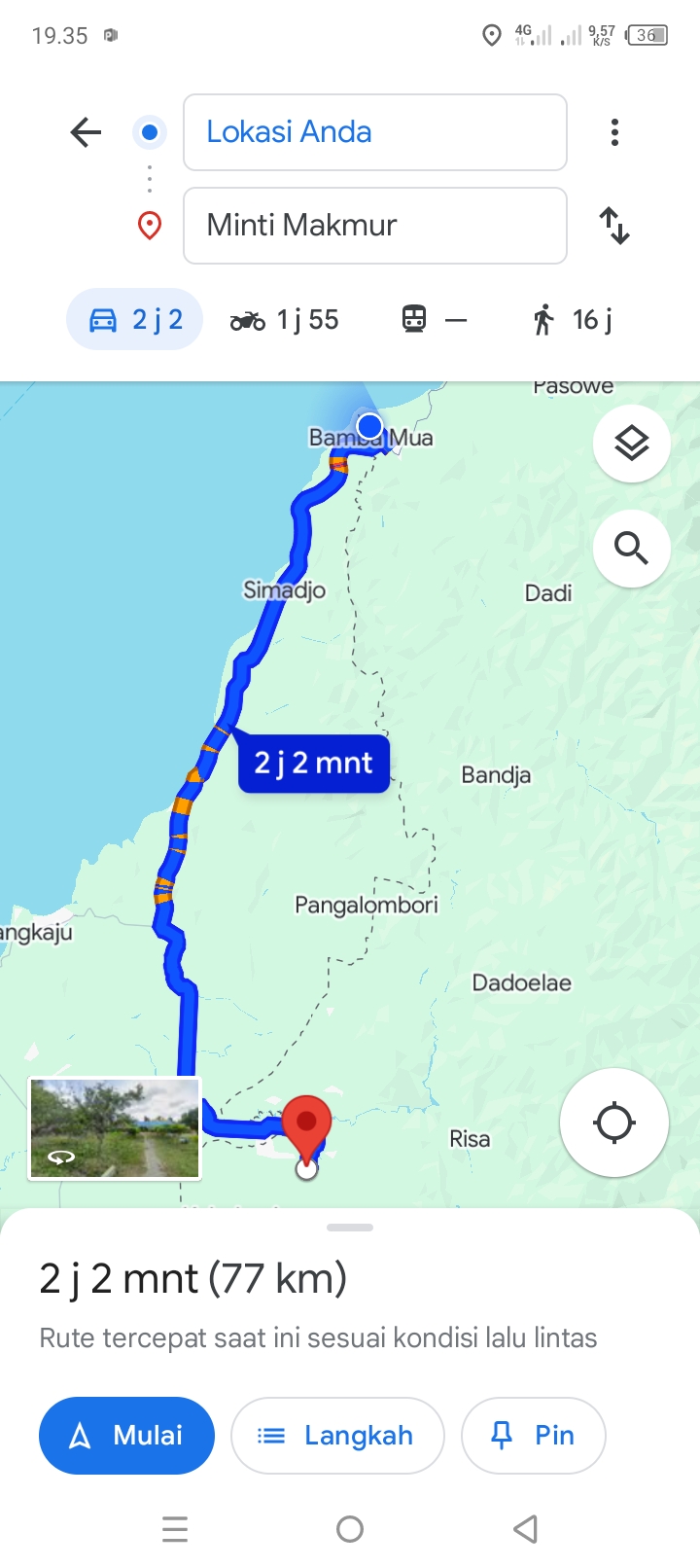Viewport: 700px width, 1568px height.
Task: Open the three-dot overflow menu
Action: point(614,132)
